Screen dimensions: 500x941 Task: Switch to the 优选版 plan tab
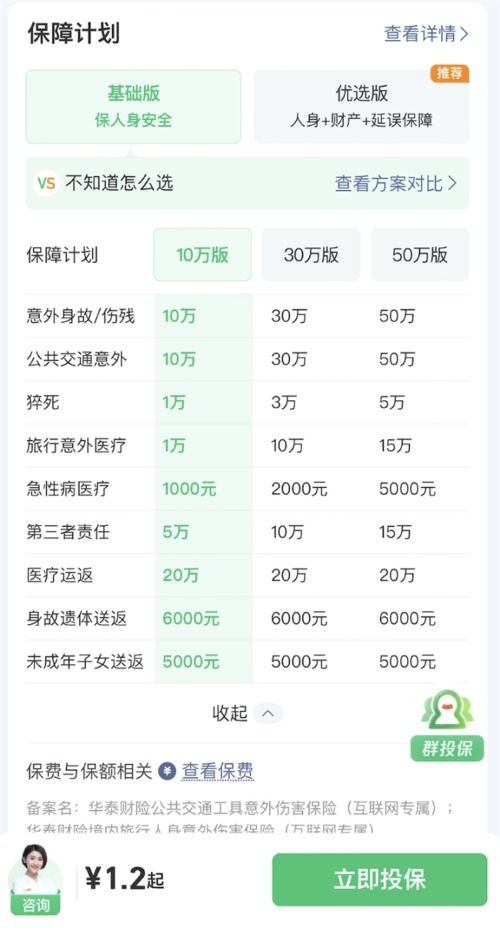coord(361,107)
